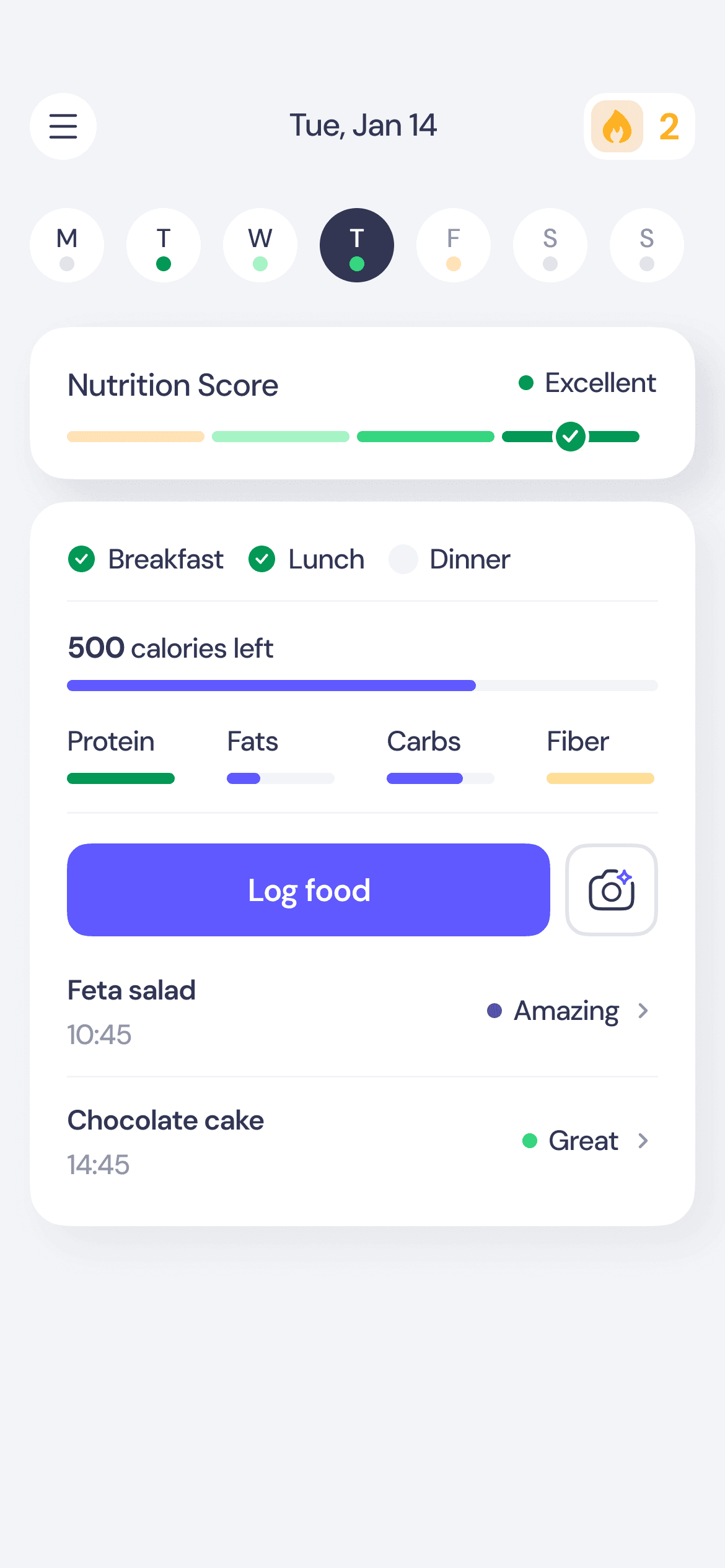Click the green dot beside Excellent
725x1568 pixels.
click(527, 383)
